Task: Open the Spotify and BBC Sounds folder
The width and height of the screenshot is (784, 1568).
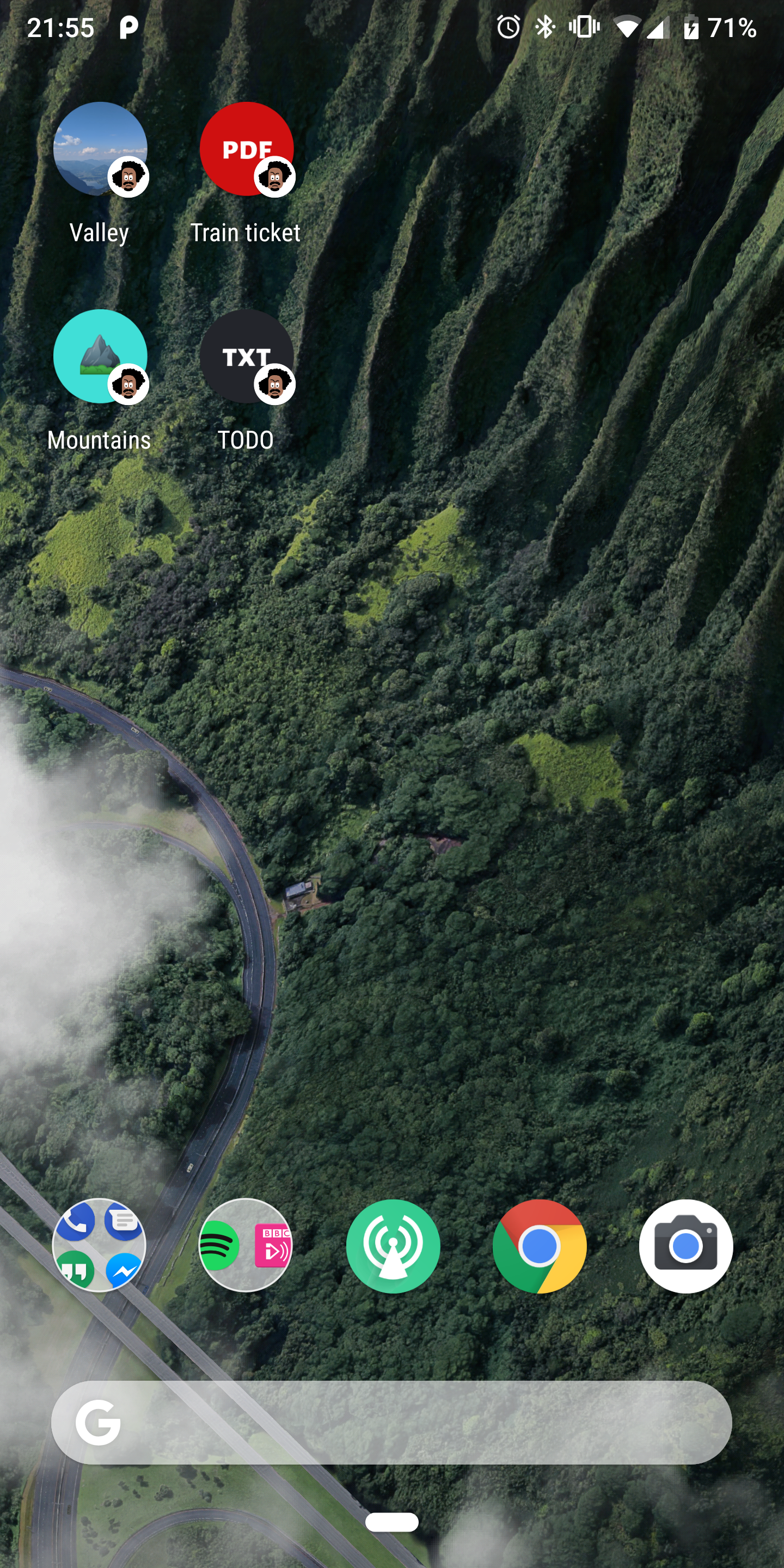Action: 246,1245
